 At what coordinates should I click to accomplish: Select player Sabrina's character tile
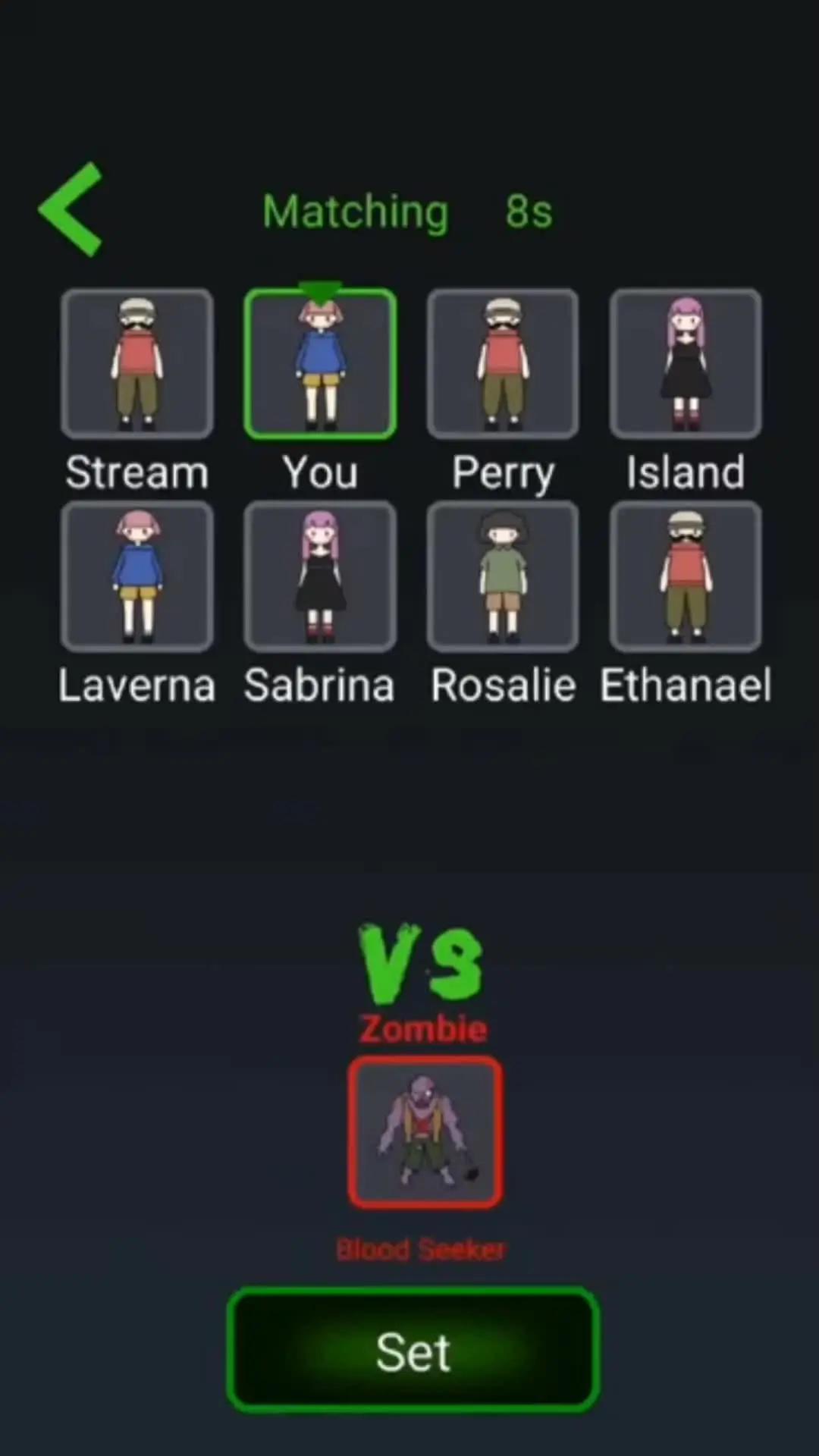point(320,576)
